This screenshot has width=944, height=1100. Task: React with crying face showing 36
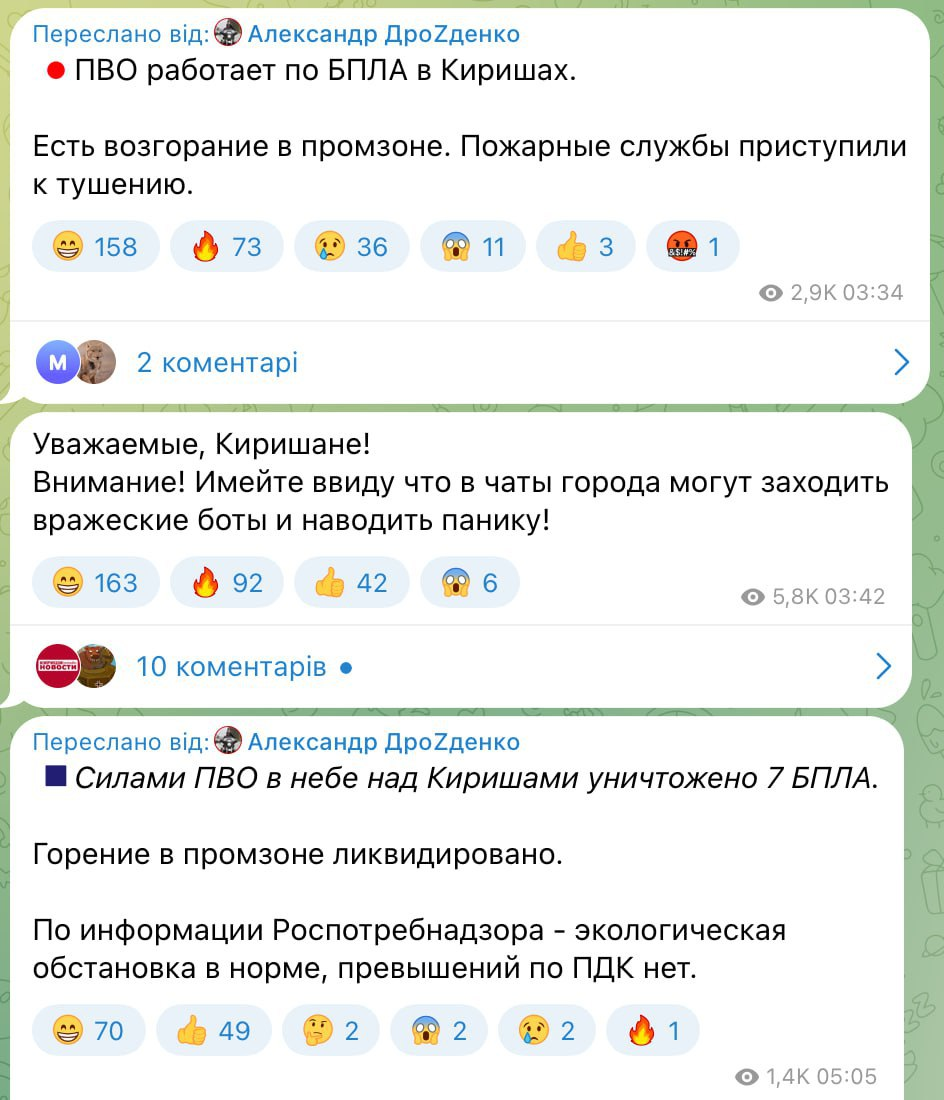point(350,246)
